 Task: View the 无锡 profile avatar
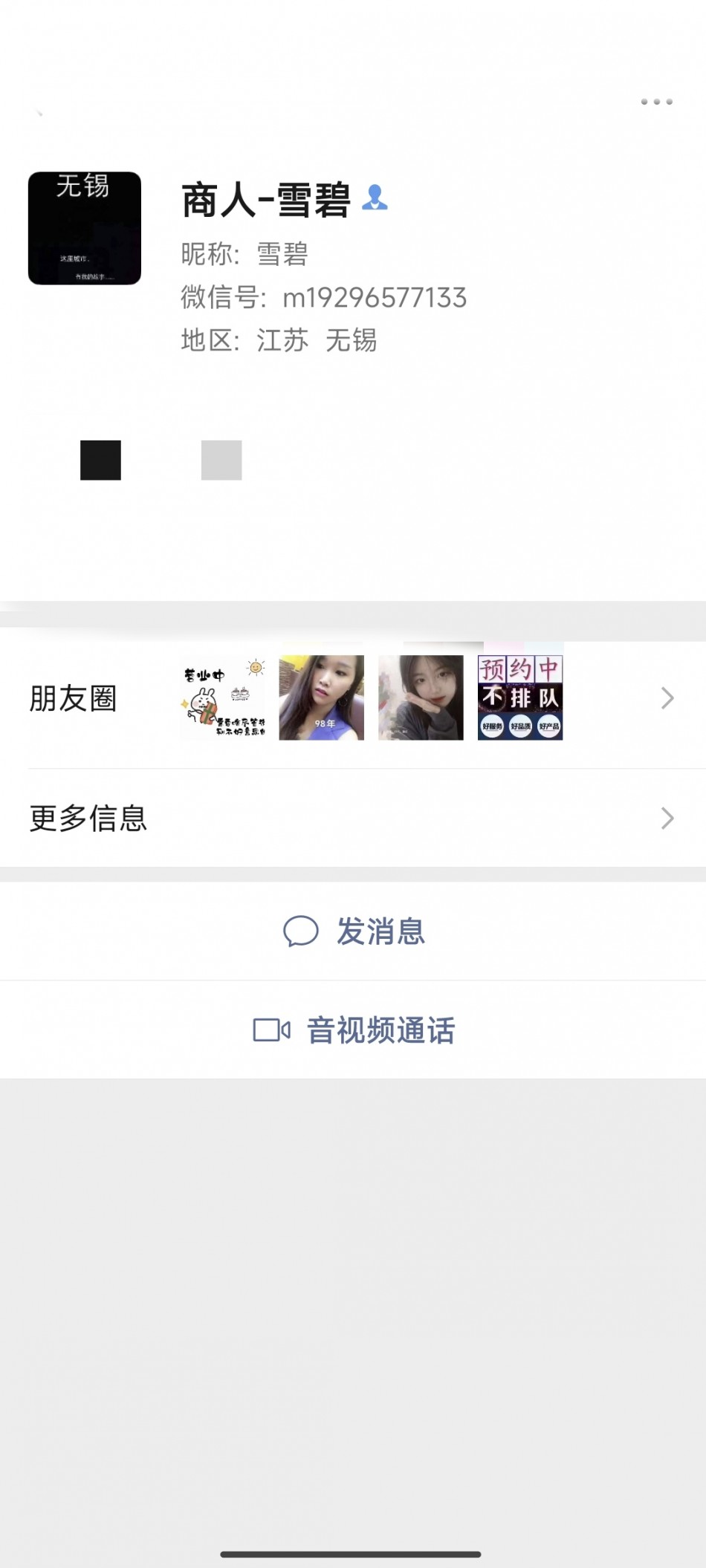(x=85, y=228)
